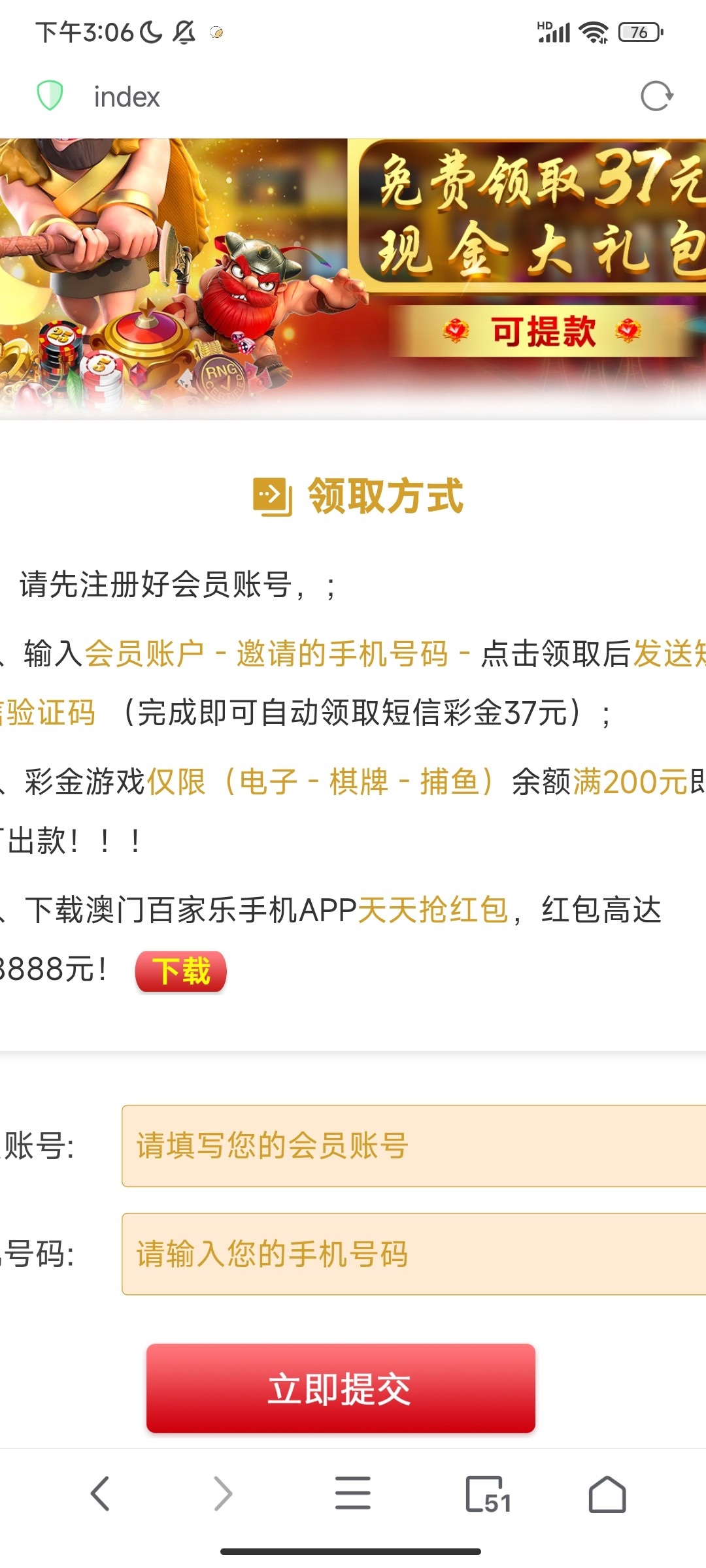The image size is (706, 1568).
Task: Go forward to the next page
Action: click(223, 1494)
